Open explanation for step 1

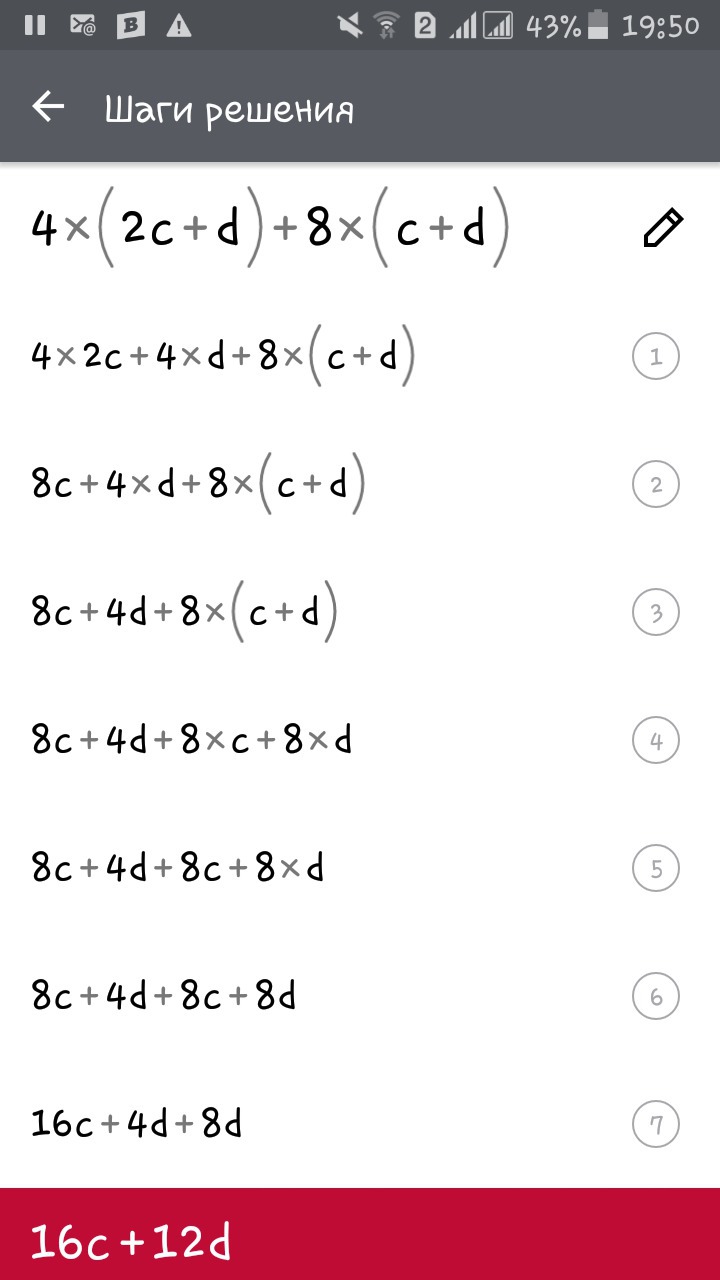pos(656,357)
